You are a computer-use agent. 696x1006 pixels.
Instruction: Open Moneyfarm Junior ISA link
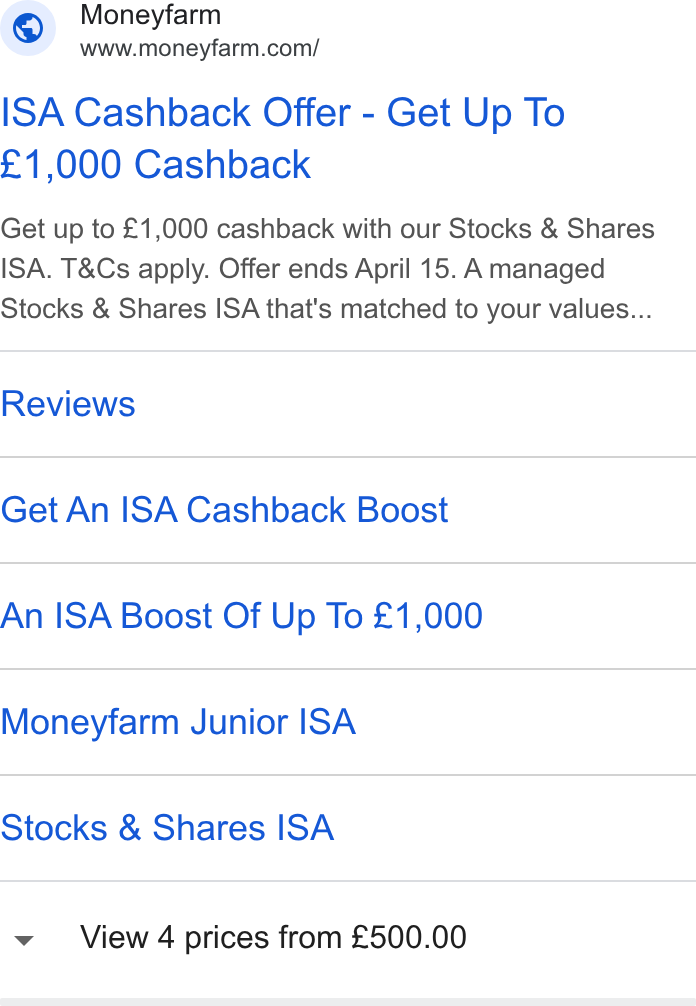(178, 722)
